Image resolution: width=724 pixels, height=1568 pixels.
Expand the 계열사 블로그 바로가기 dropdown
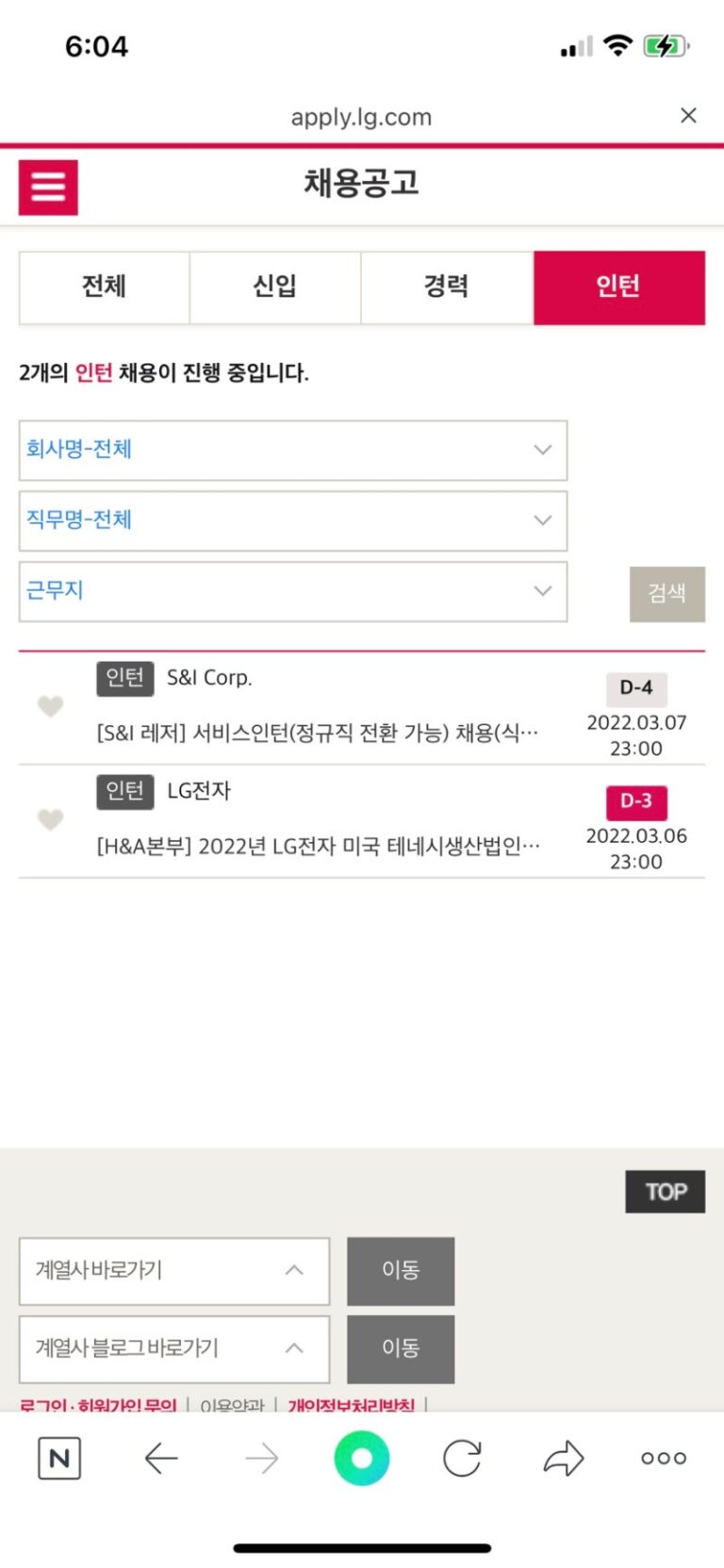[174, 1348]
